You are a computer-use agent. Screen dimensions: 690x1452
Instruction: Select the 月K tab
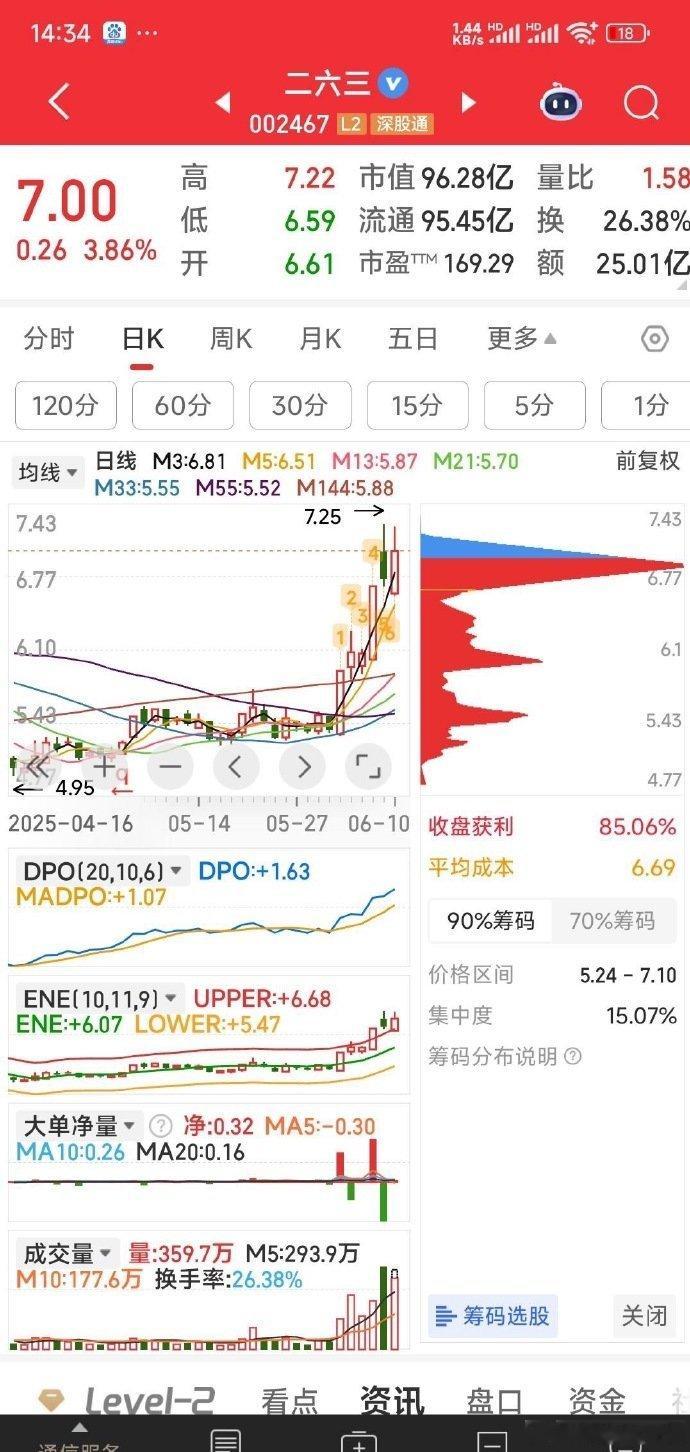[x=320, y=339]
